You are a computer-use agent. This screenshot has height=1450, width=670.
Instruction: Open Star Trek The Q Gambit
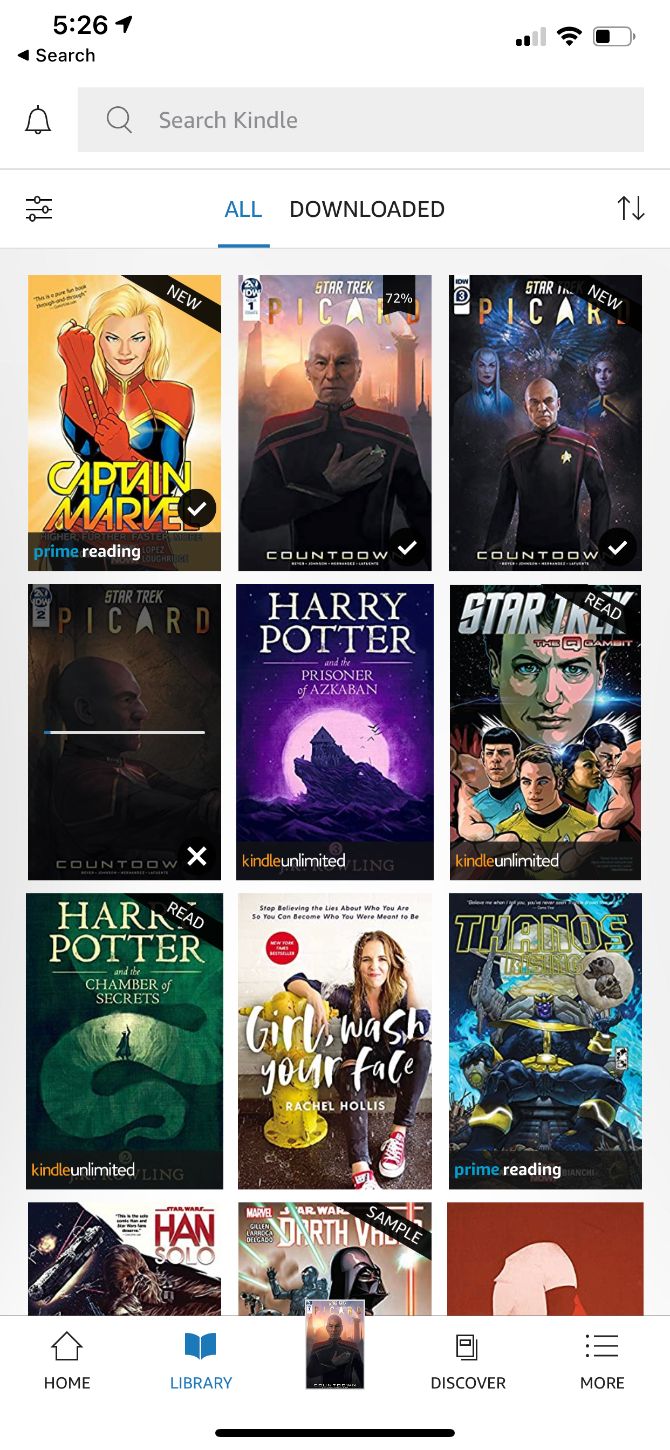click(x=545, y=732)
